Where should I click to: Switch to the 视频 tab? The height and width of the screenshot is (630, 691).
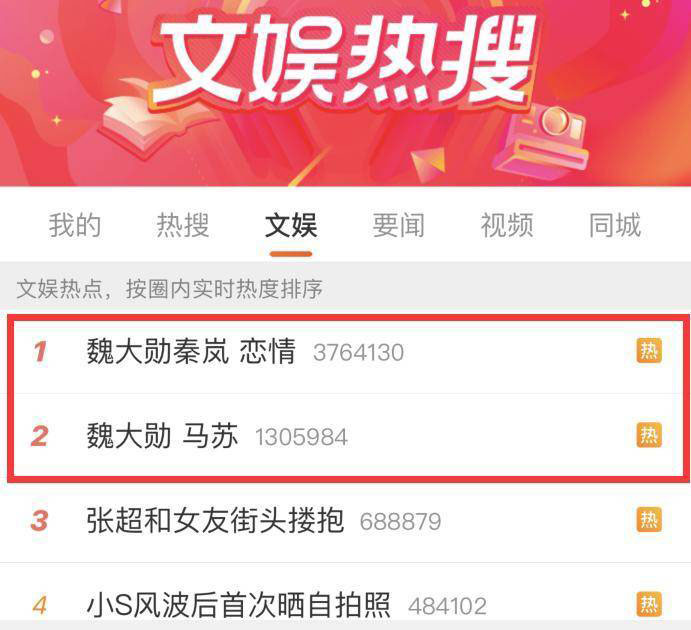tap(507, 225)
